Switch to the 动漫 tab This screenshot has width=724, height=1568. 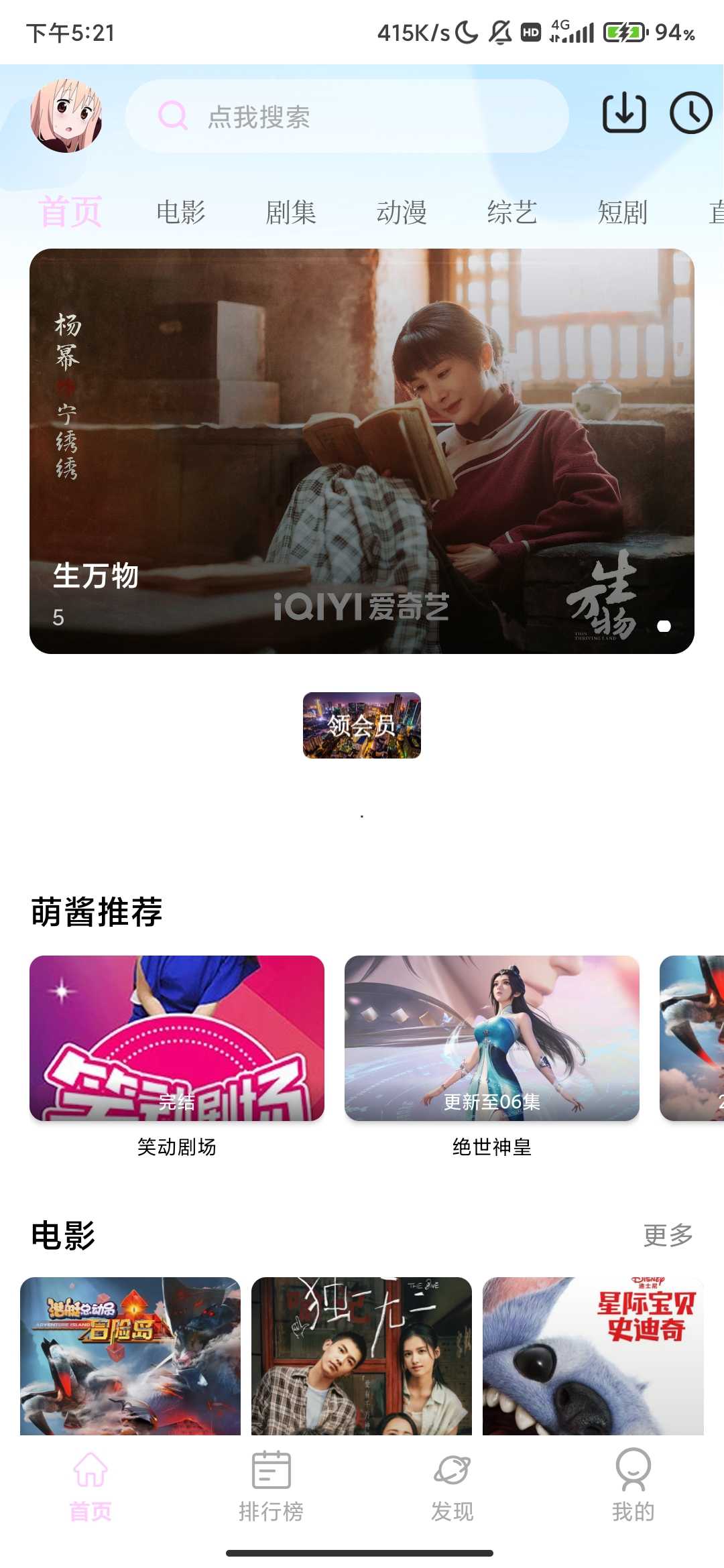402,212
